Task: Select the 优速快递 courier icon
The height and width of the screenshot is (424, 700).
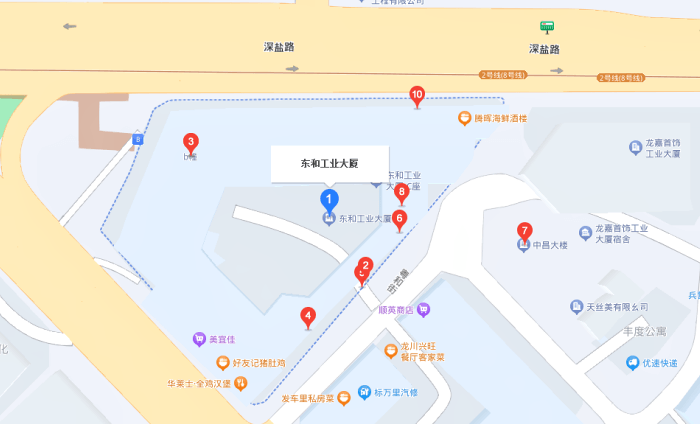Action: 632,363
